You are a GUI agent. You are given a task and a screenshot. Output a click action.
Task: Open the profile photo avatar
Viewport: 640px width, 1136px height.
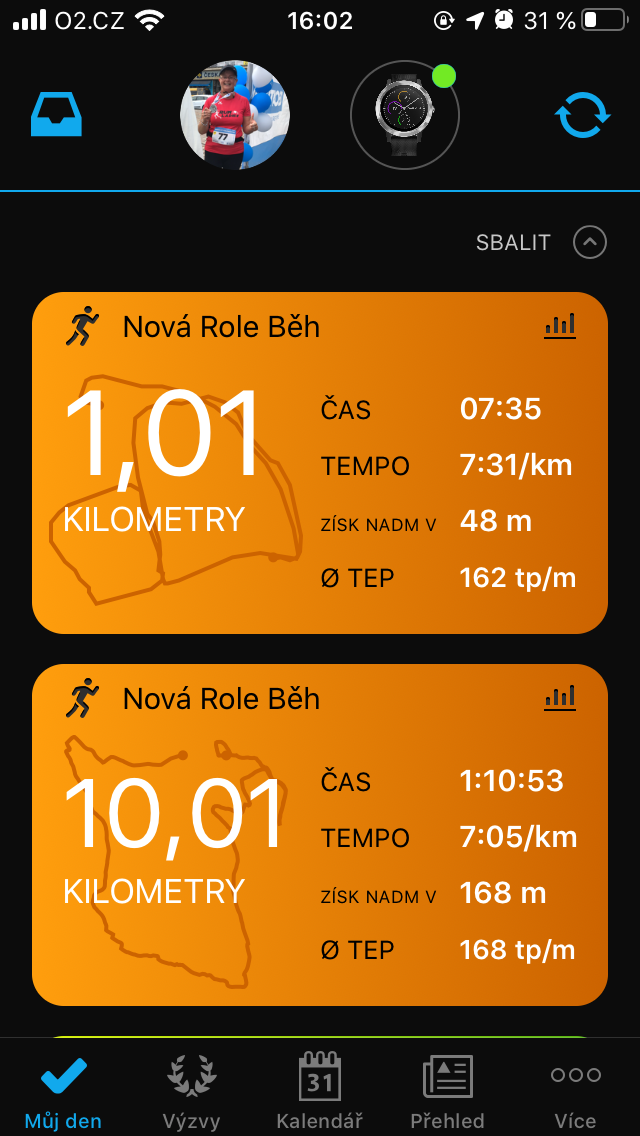(x=235, y=115)
